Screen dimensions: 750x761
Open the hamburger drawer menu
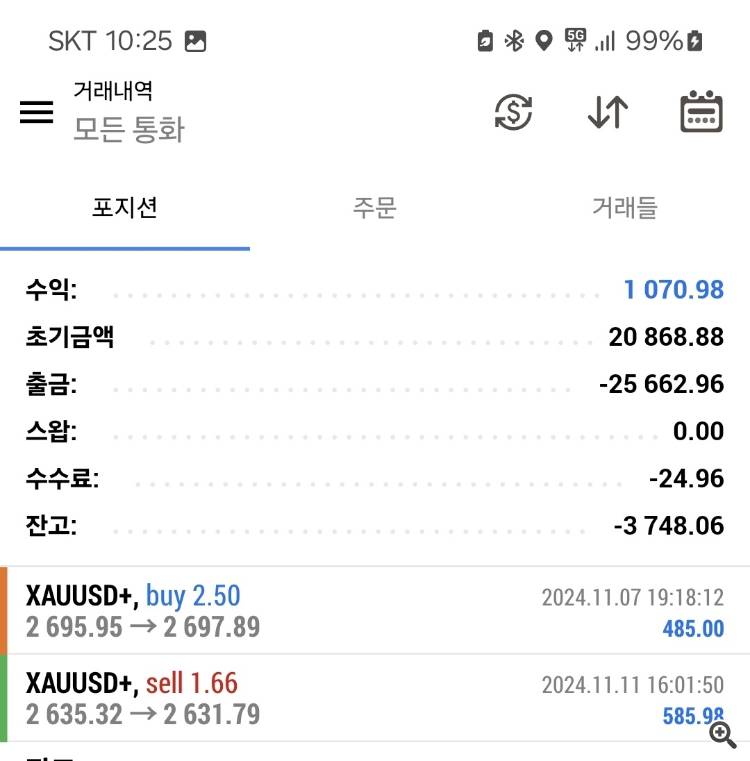(x=37, y=112)
